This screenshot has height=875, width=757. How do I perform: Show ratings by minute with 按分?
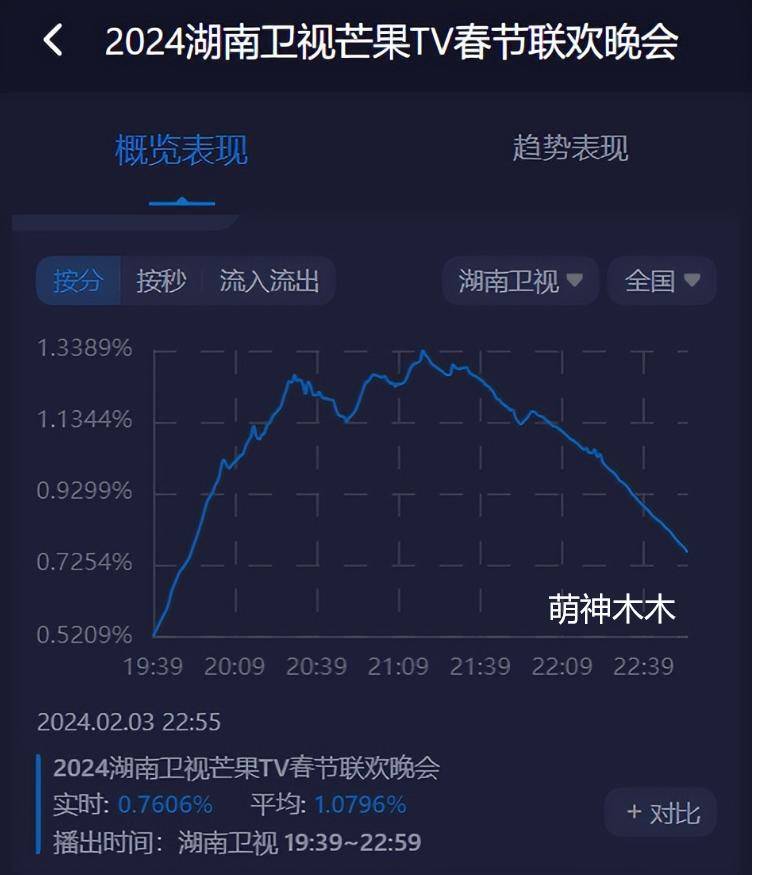coord(78,281)
